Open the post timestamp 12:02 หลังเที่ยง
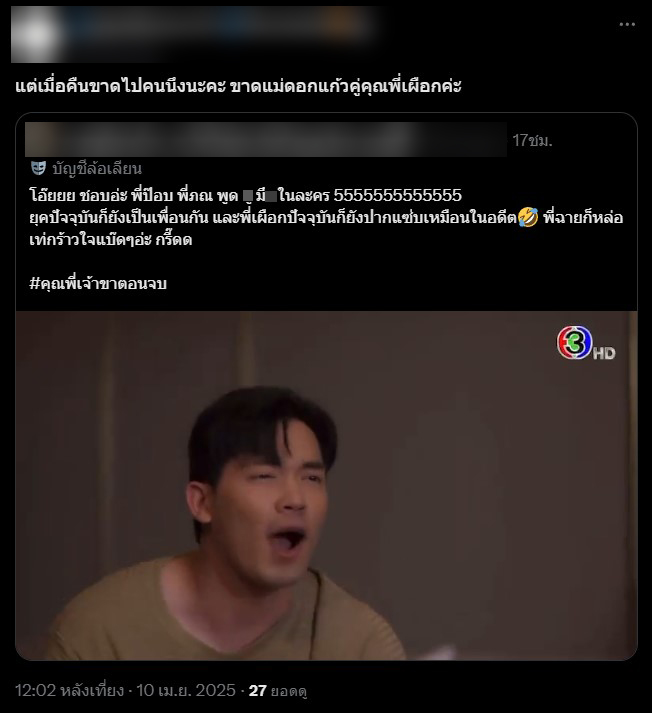652x713 pixels. [70, 690]
